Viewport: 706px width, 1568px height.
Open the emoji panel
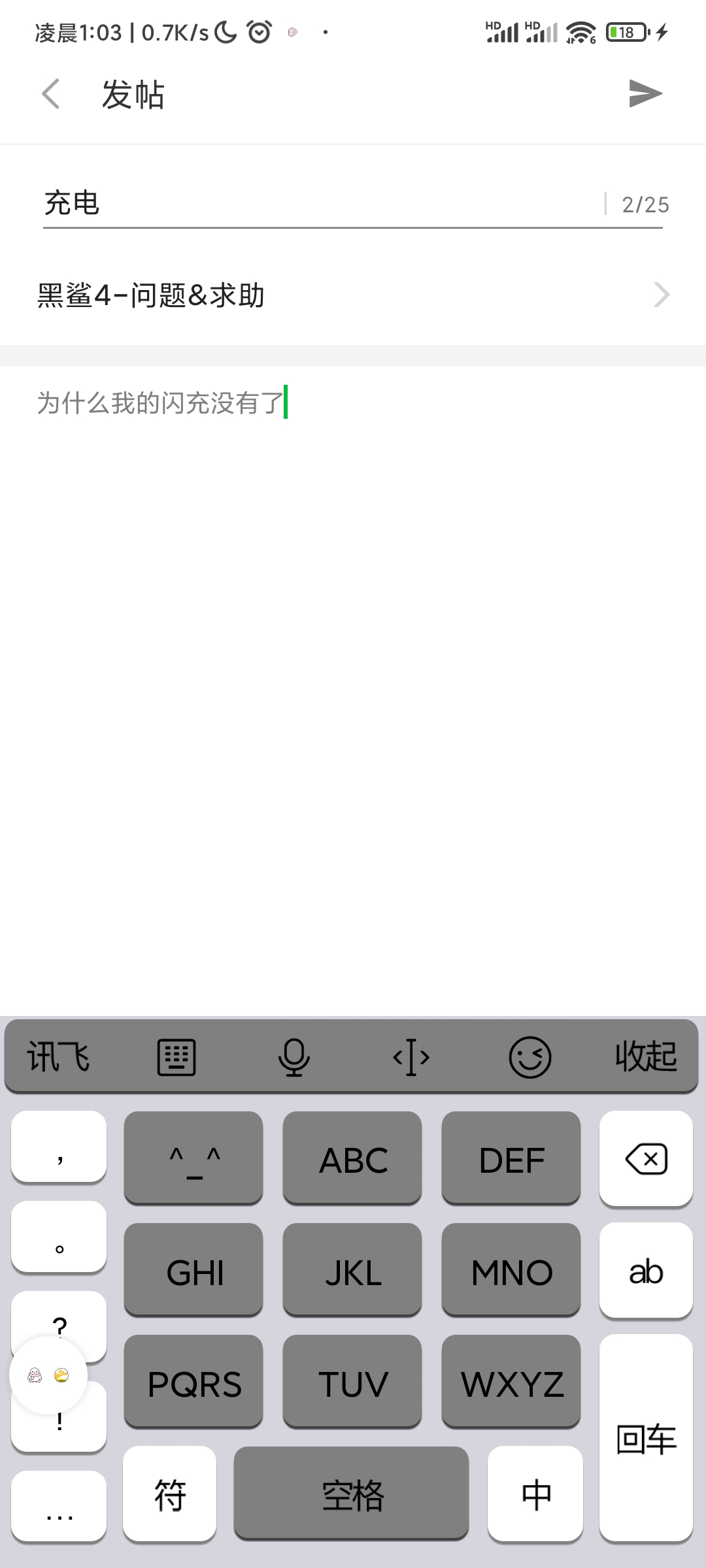[x=529, y=1056]
